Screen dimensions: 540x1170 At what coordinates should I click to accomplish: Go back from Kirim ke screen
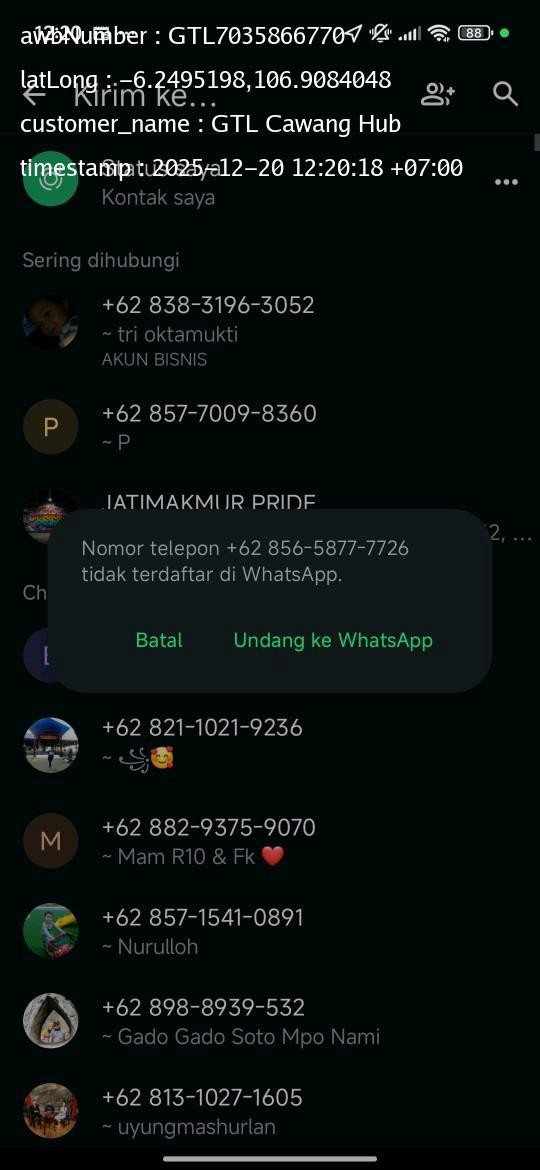point(34,95)
